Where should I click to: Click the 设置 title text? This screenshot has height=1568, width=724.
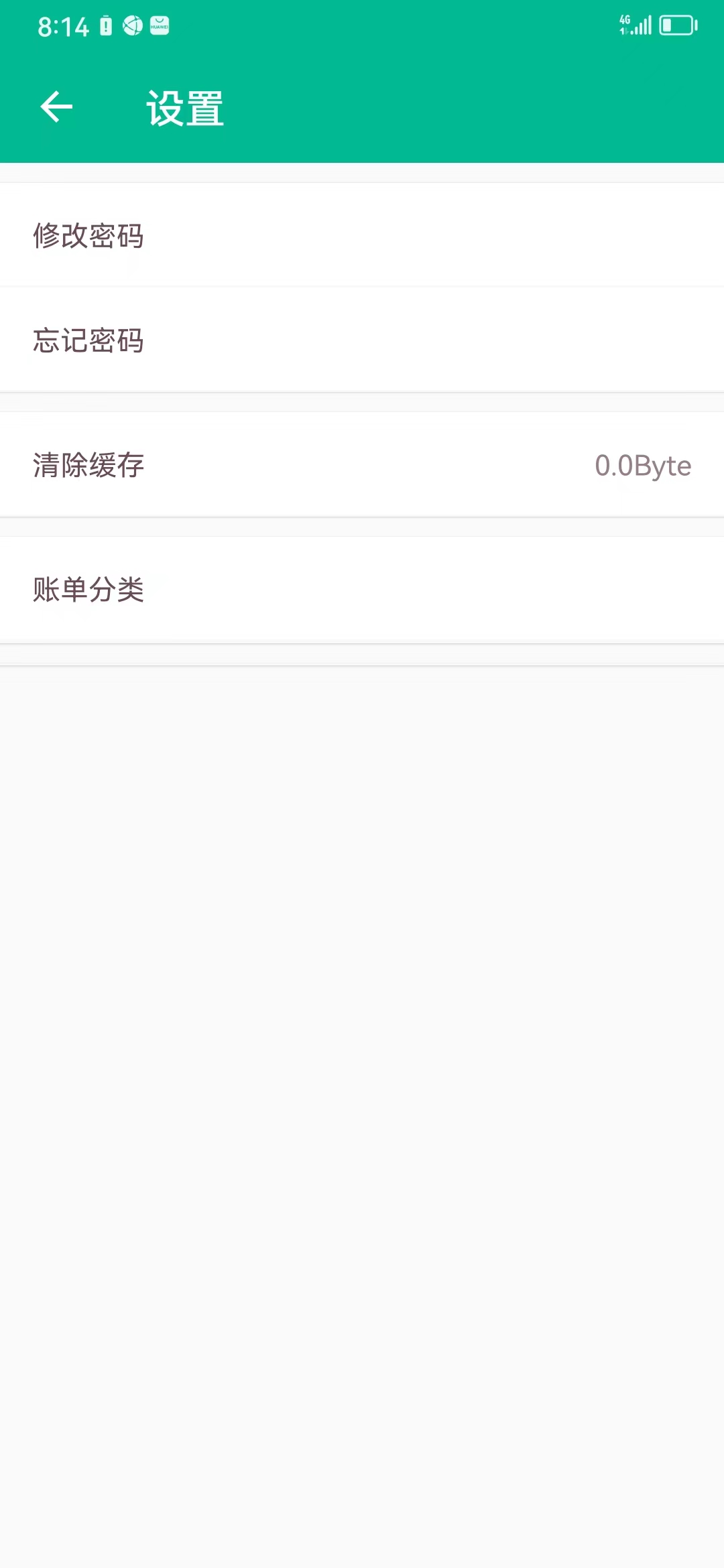coord(185,106)
